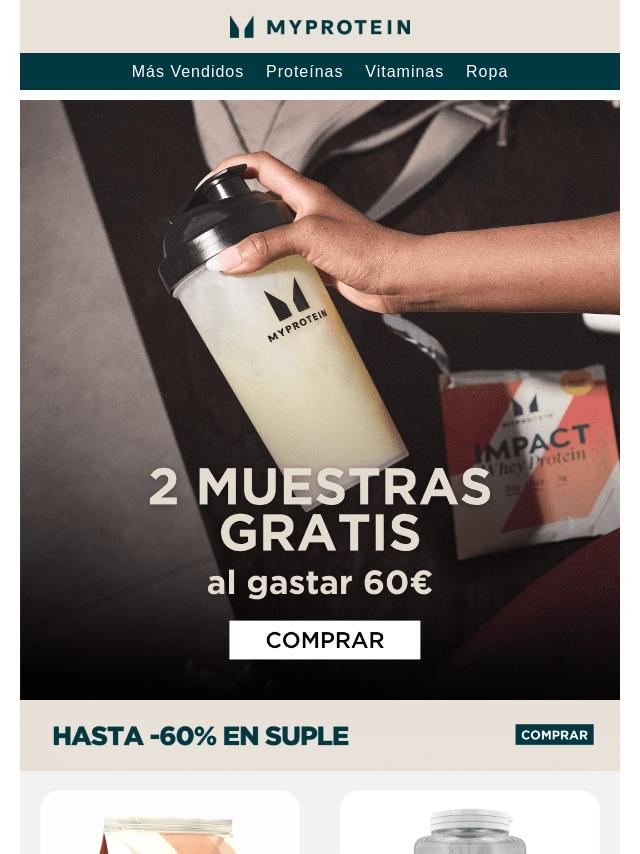Viewport: 640px width, 854px height.
Task: Tap the Myprotein logo header
Action: [320, 27]
